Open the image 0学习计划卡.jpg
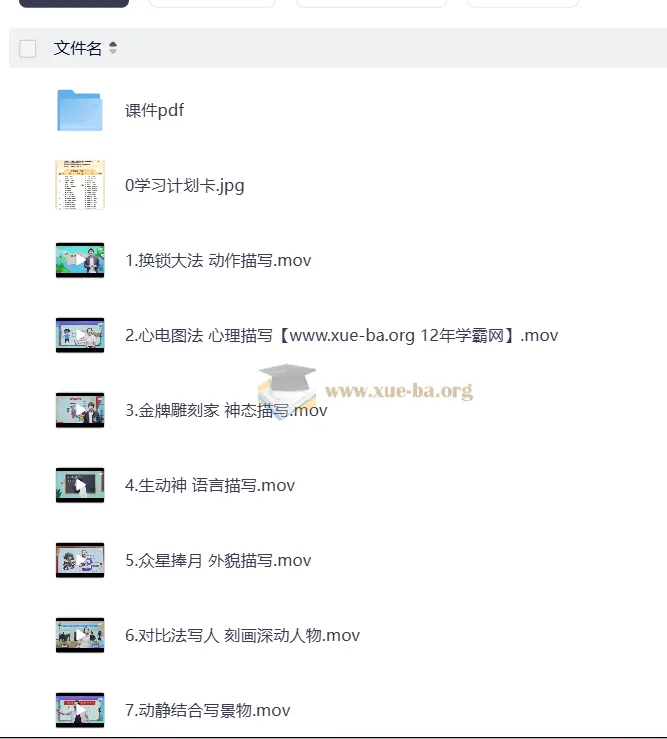The height and width of the screenshot is (739, 667). (x=184, y=185)
